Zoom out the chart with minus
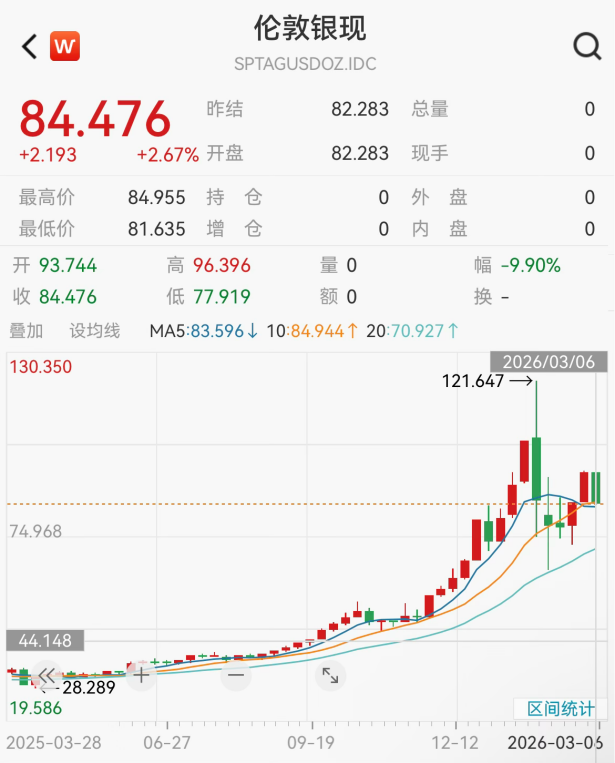 235,675
